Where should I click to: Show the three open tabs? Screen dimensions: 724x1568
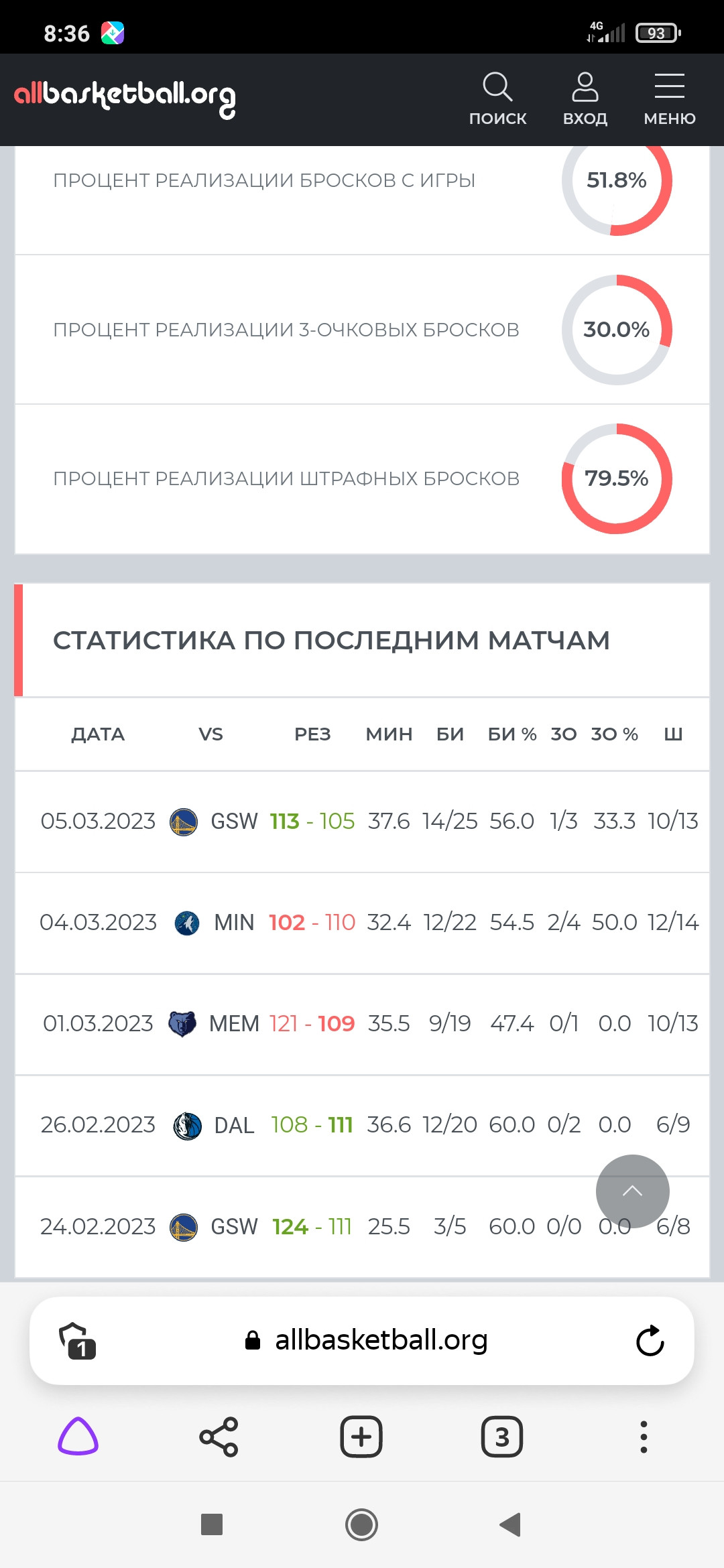pos(502,1437)
